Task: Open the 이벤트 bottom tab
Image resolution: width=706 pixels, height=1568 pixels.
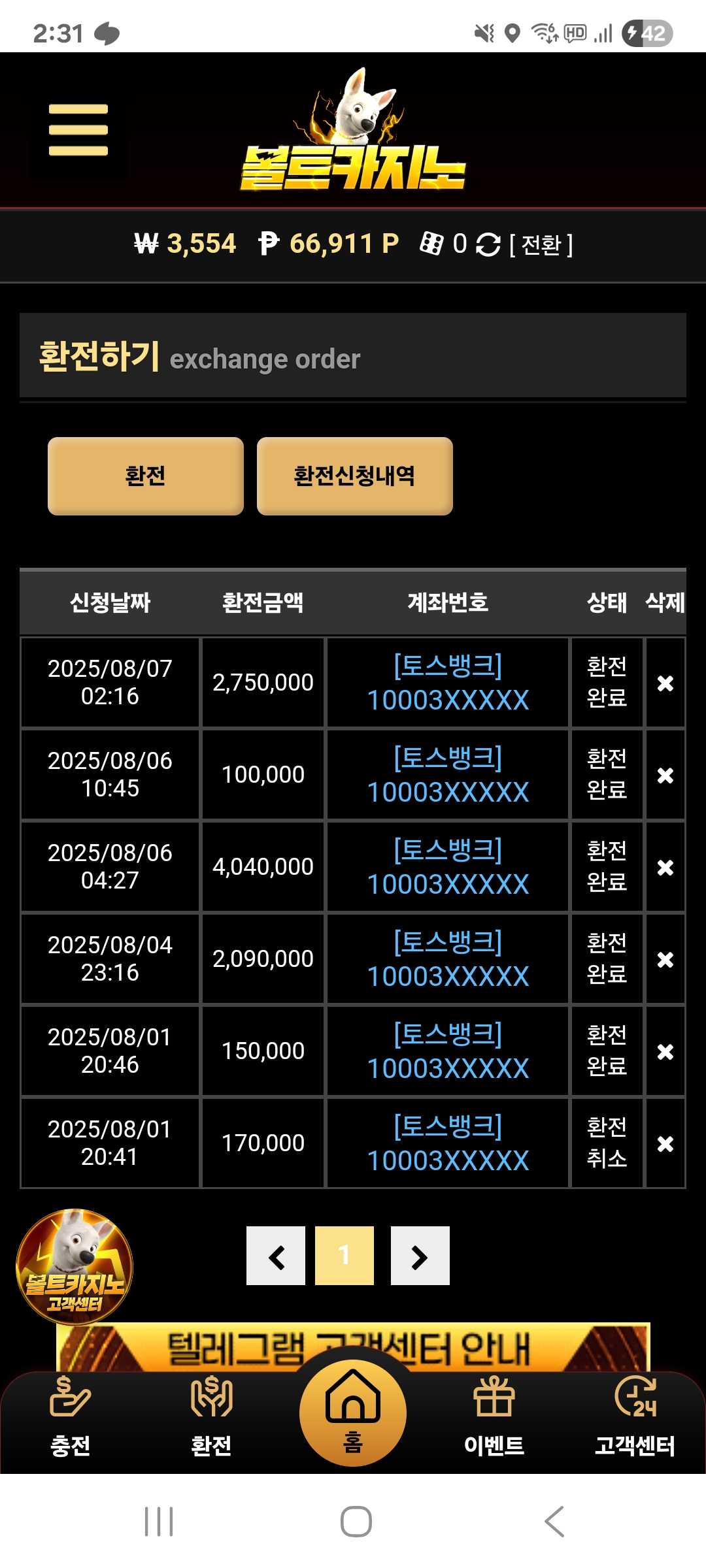Action: (x=494, y=1418)
